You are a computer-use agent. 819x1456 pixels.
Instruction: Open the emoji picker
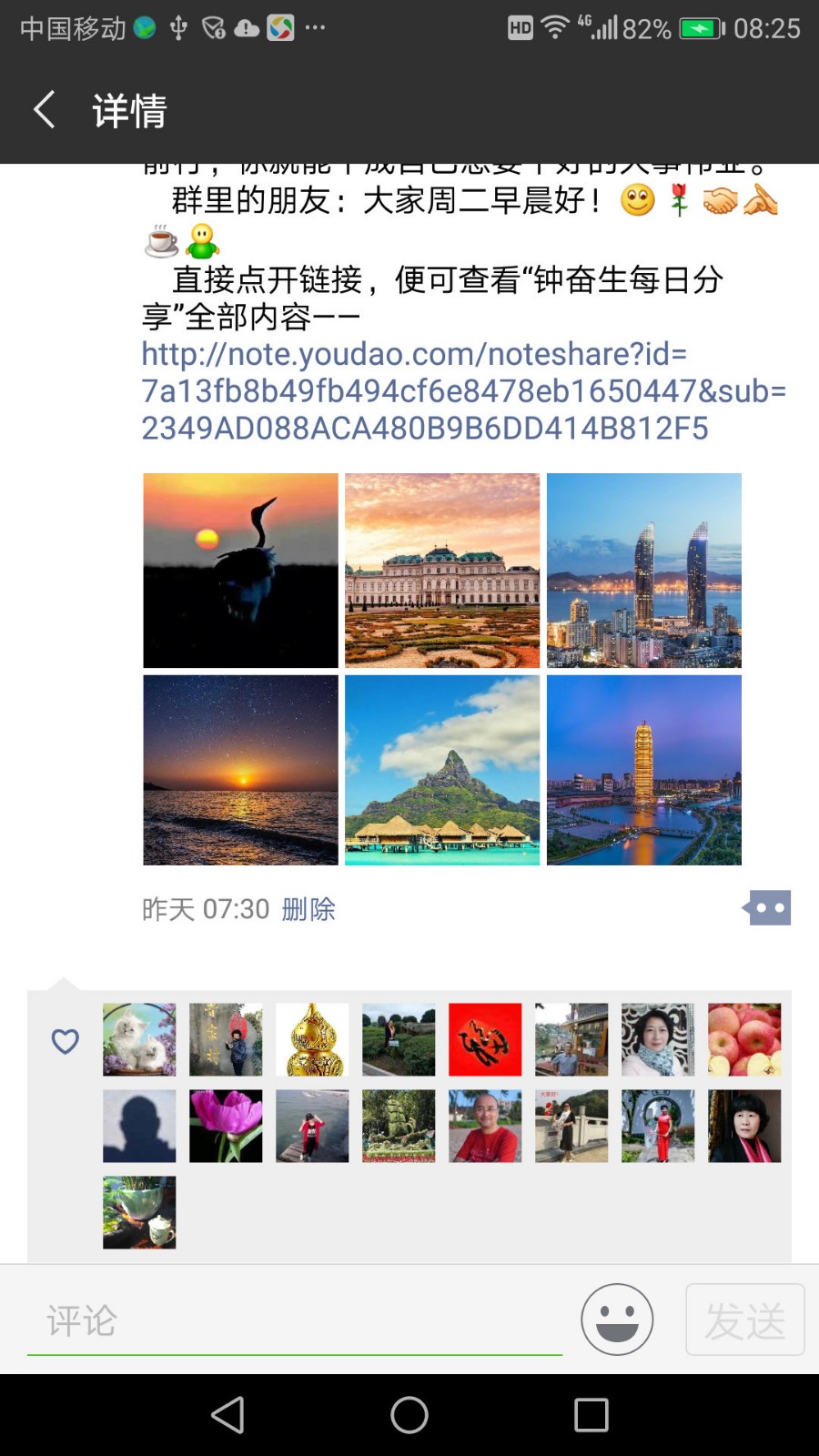pos(617,1319)
